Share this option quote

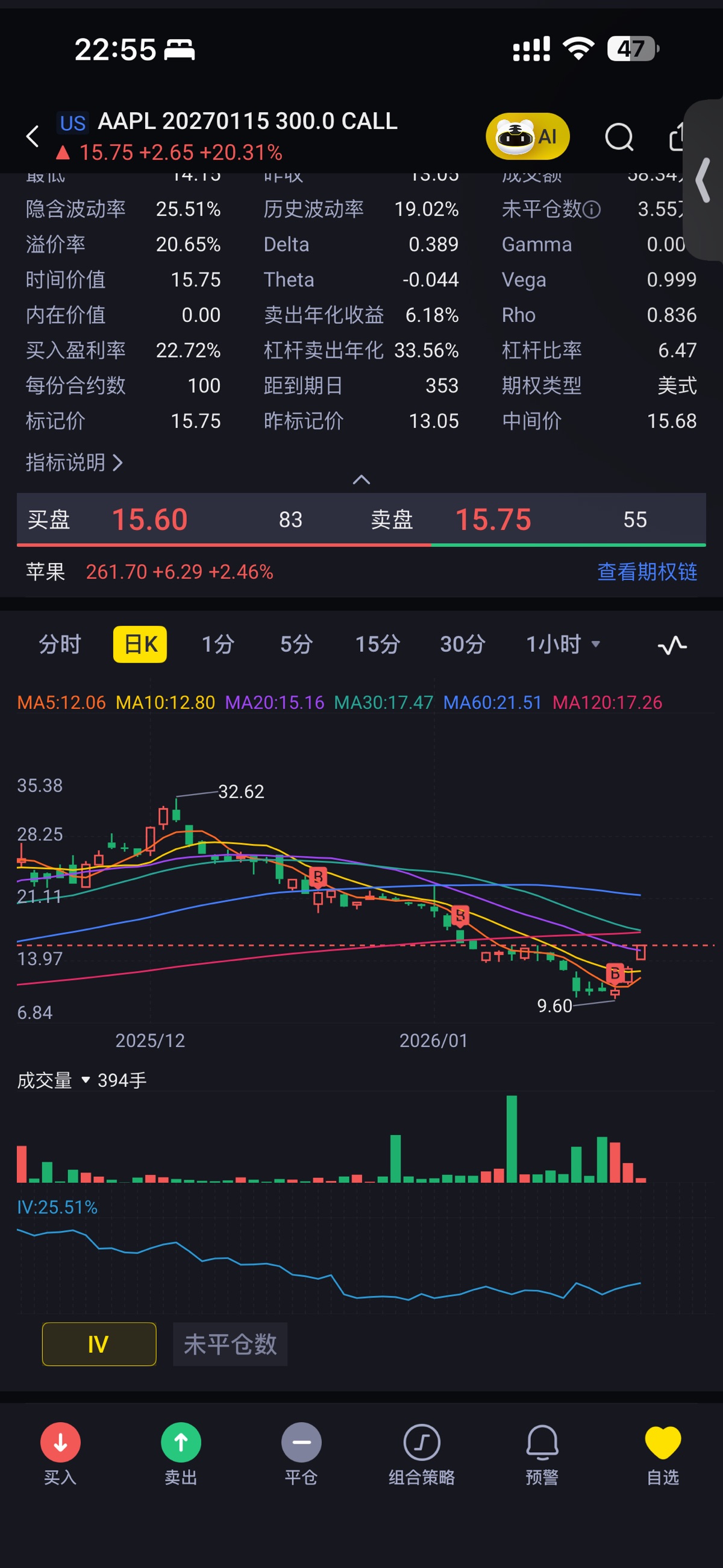click(x=677, y=136)
